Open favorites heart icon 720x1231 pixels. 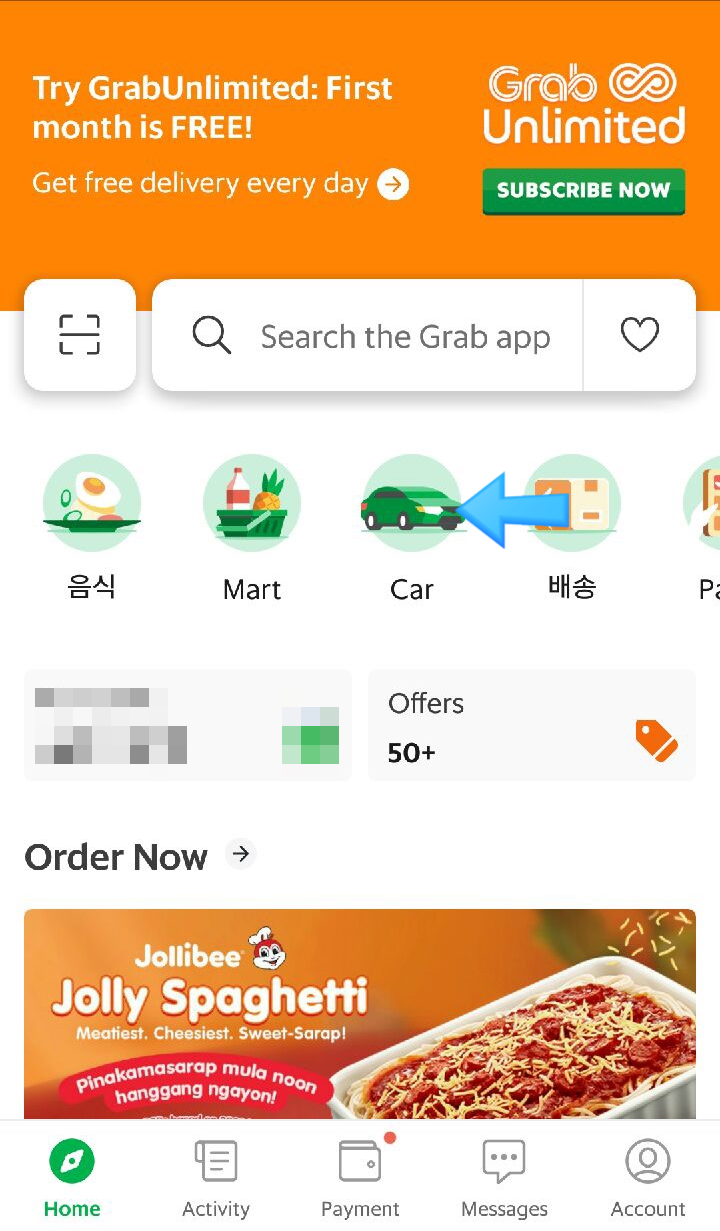tap(640, 335)
